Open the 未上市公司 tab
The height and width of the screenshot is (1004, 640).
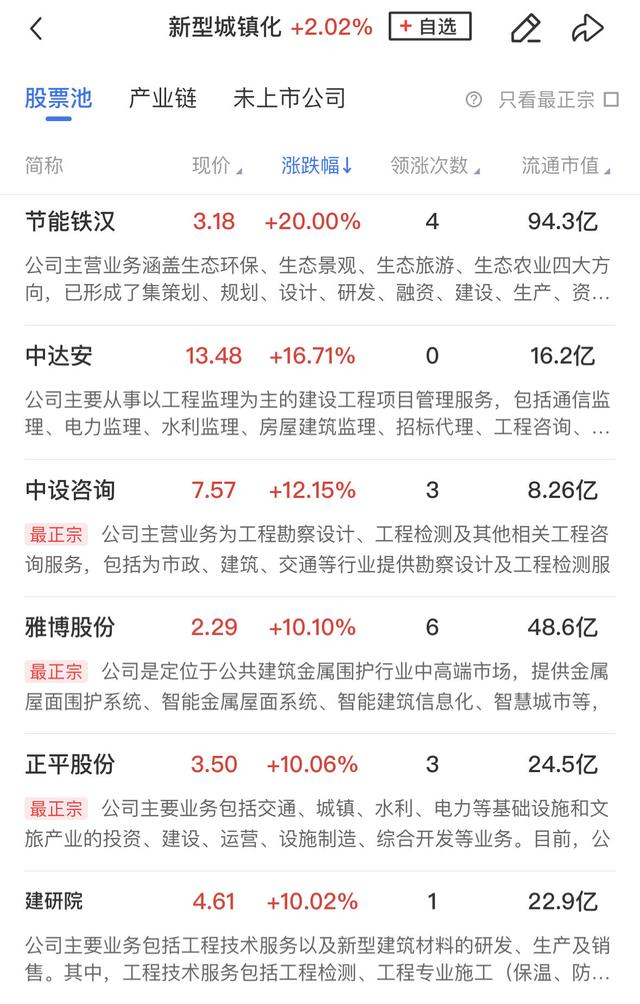pyautogui.click(x=289, y=98)
